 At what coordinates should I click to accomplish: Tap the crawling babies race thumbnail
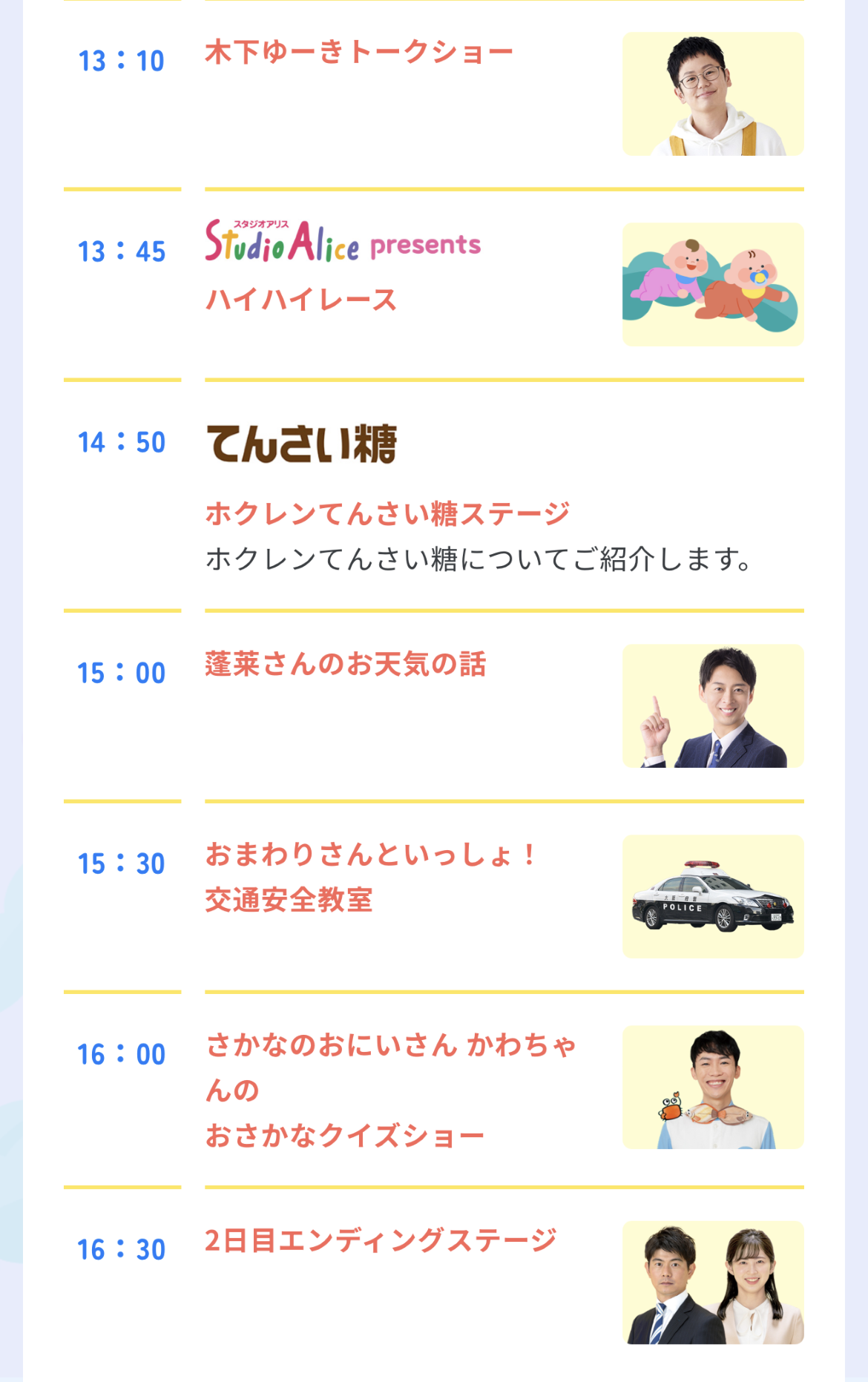coord(712,285)
